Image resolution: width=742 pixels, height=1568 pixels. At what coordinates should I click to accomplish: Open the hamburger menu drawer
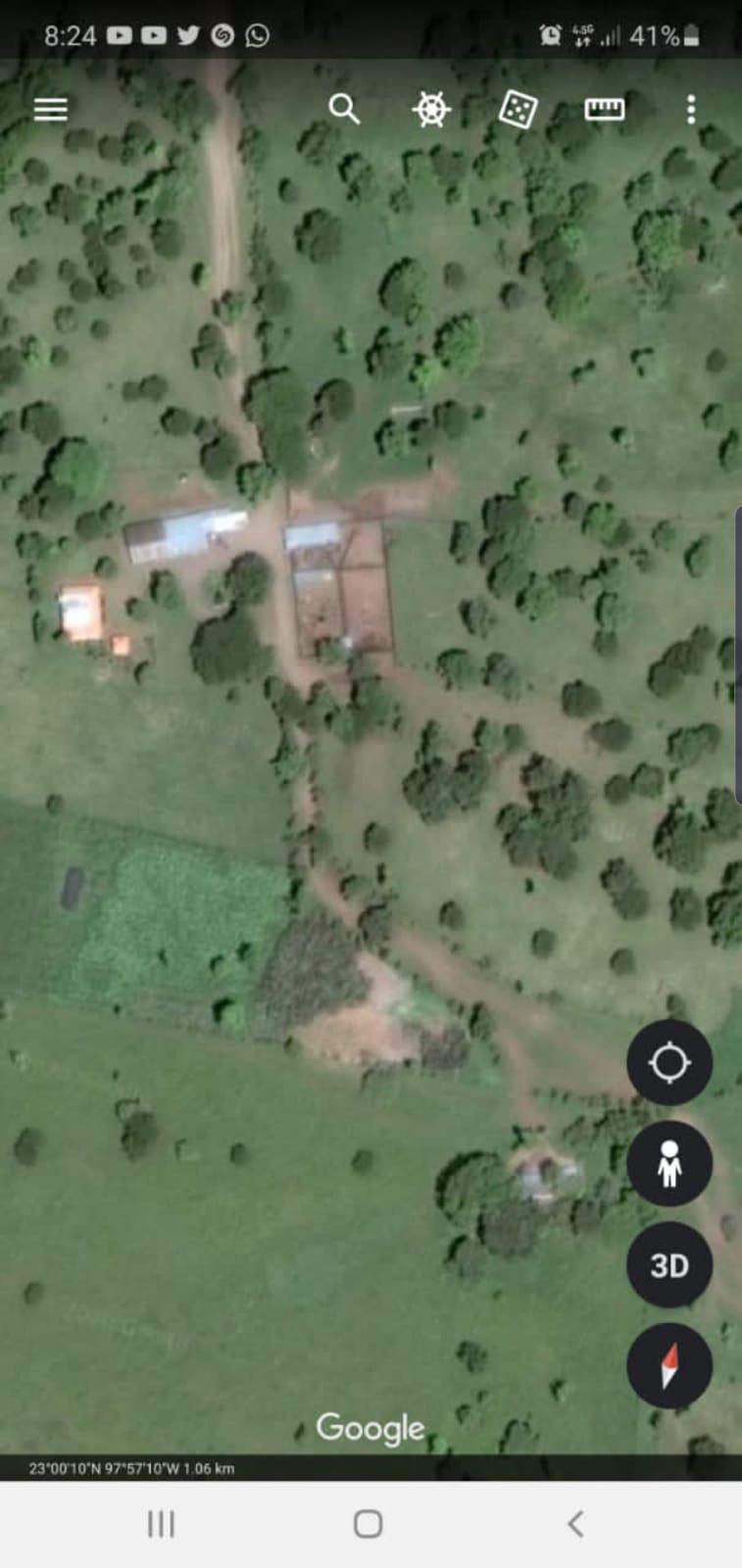click(x=51, y=109)
